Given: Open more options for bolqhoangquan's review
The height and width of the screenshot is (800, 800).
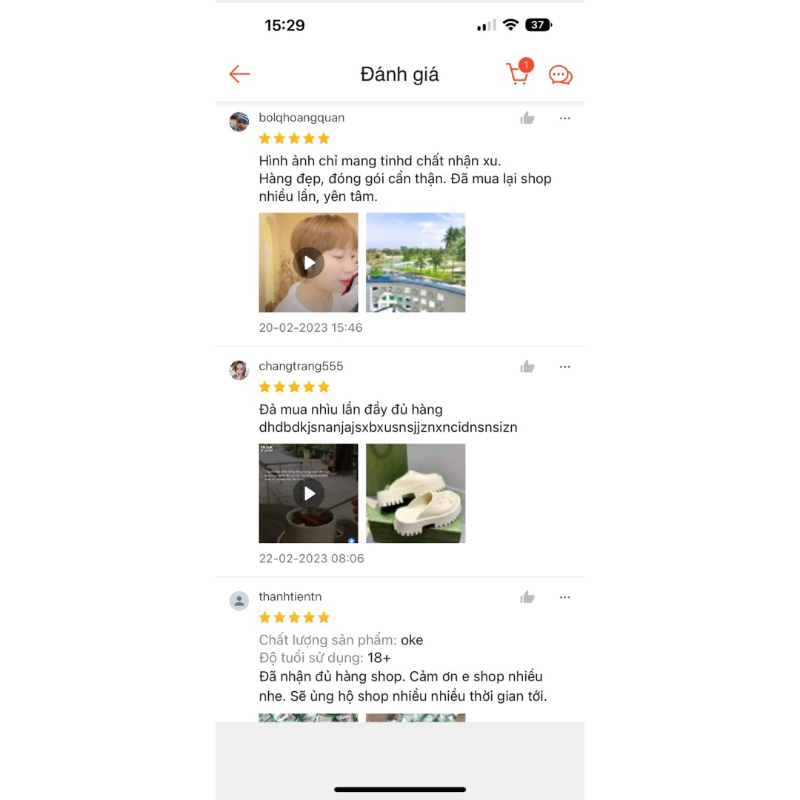Looking at the screenshot, I should click(565, 118).
